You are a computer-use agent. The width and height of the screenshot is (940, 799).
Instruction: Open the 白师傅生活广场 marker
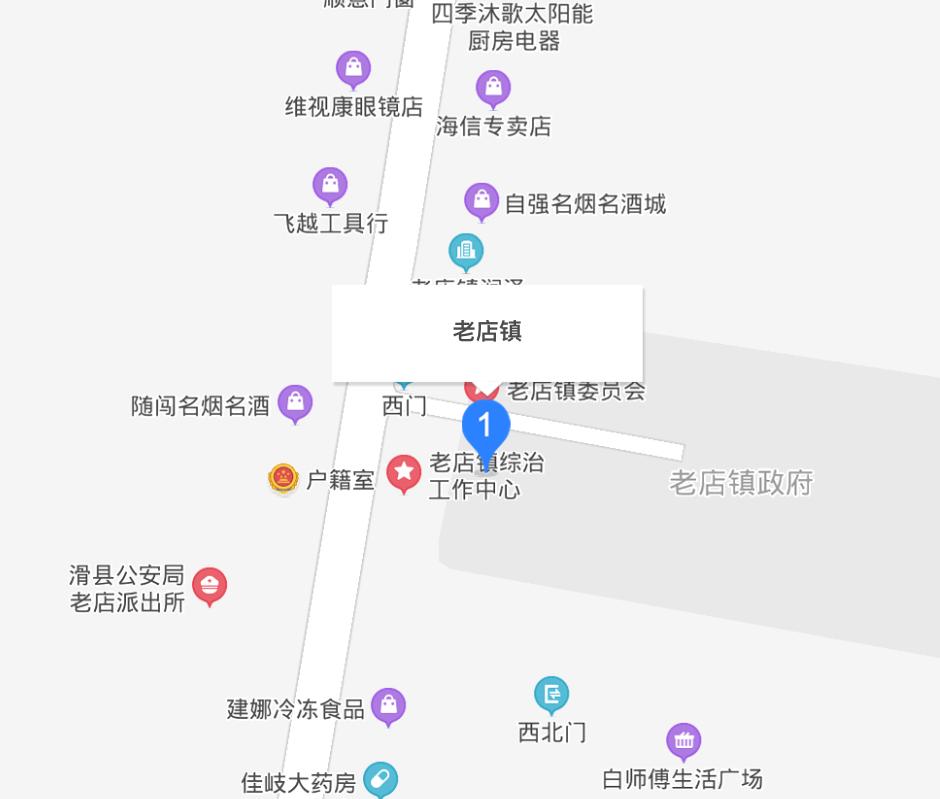684,741
